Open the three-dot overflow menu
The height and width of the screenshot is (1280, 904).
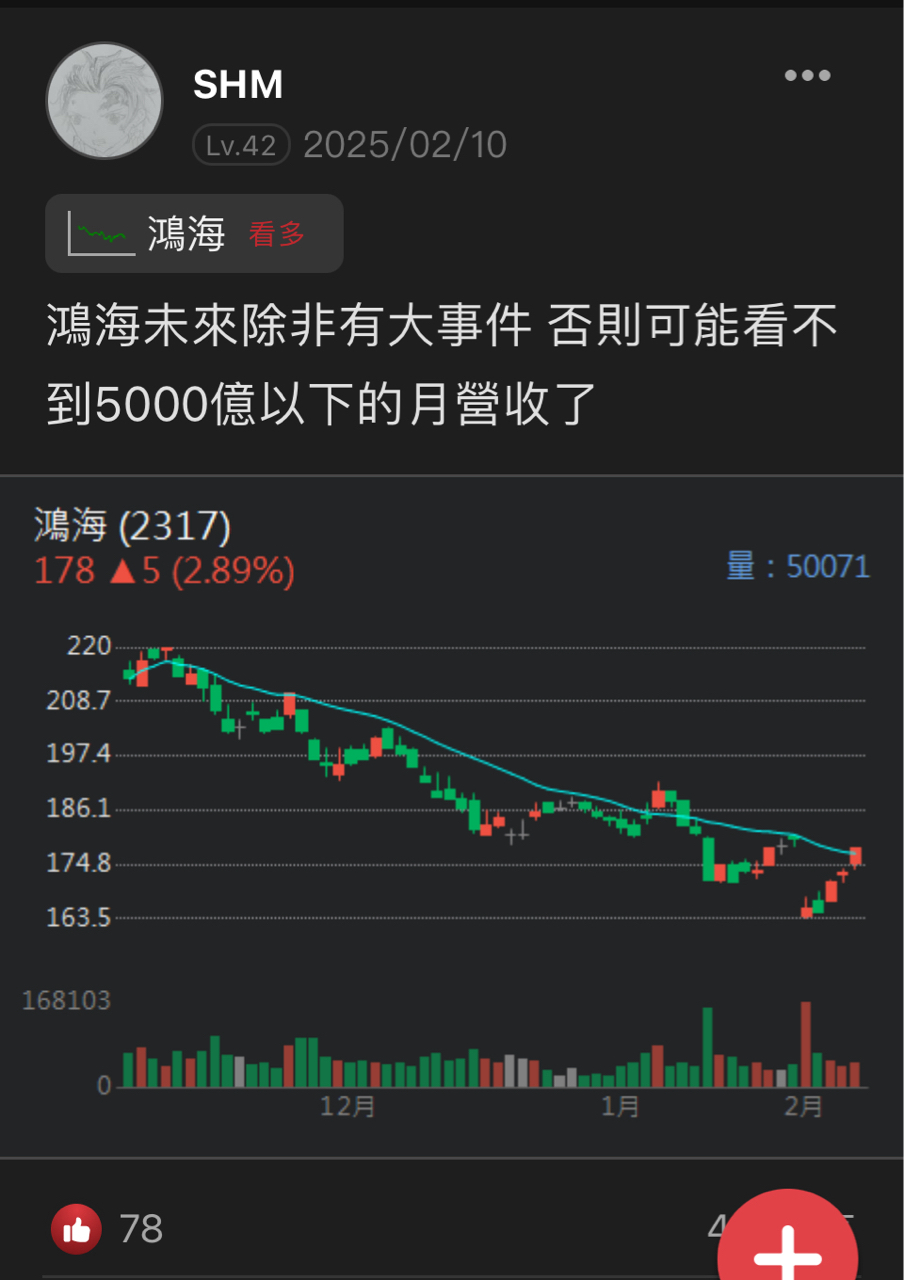coord(807,76)
